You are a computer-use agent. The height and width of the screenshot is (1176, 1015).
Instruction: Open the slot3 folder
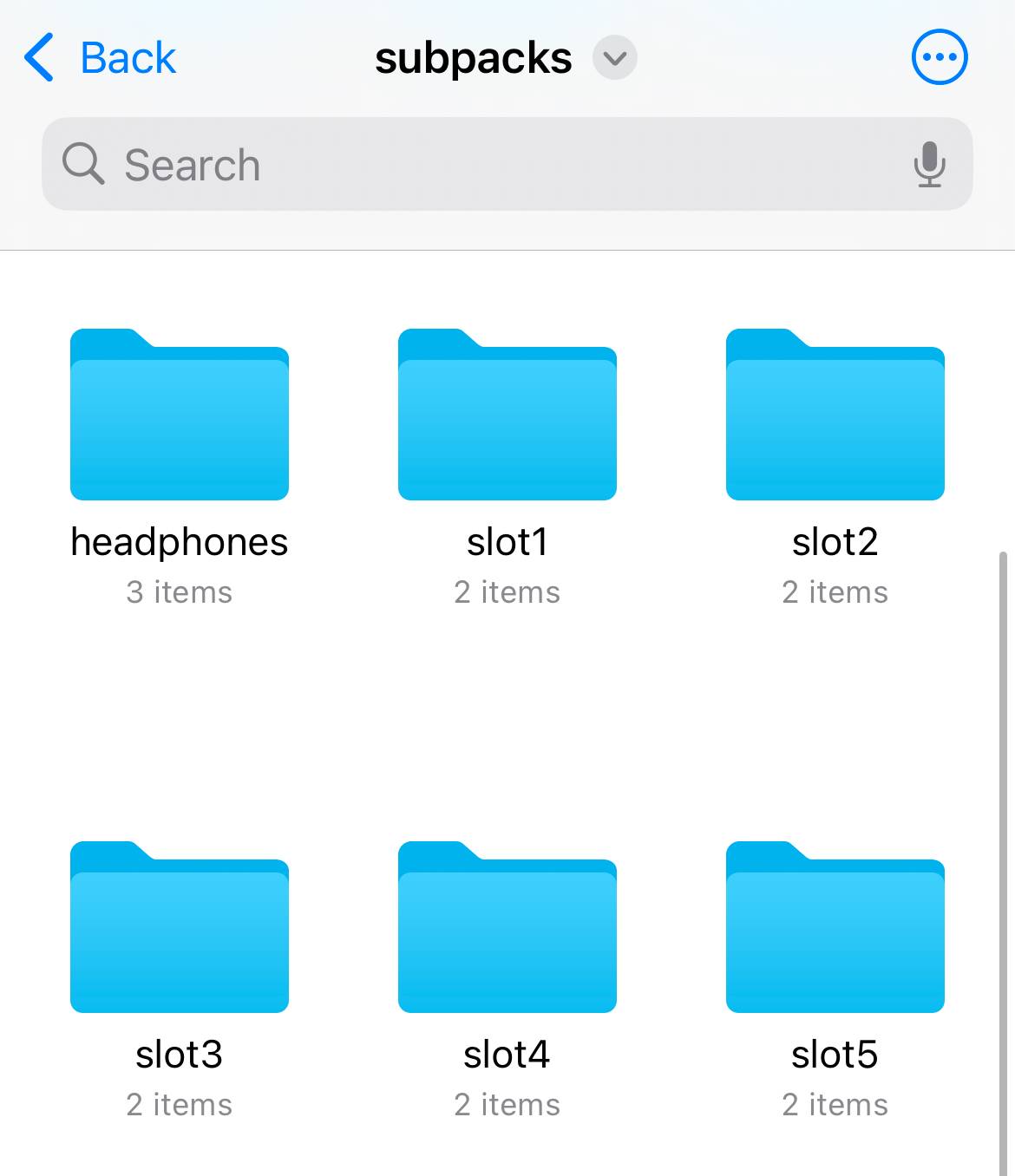coord(180,927)
